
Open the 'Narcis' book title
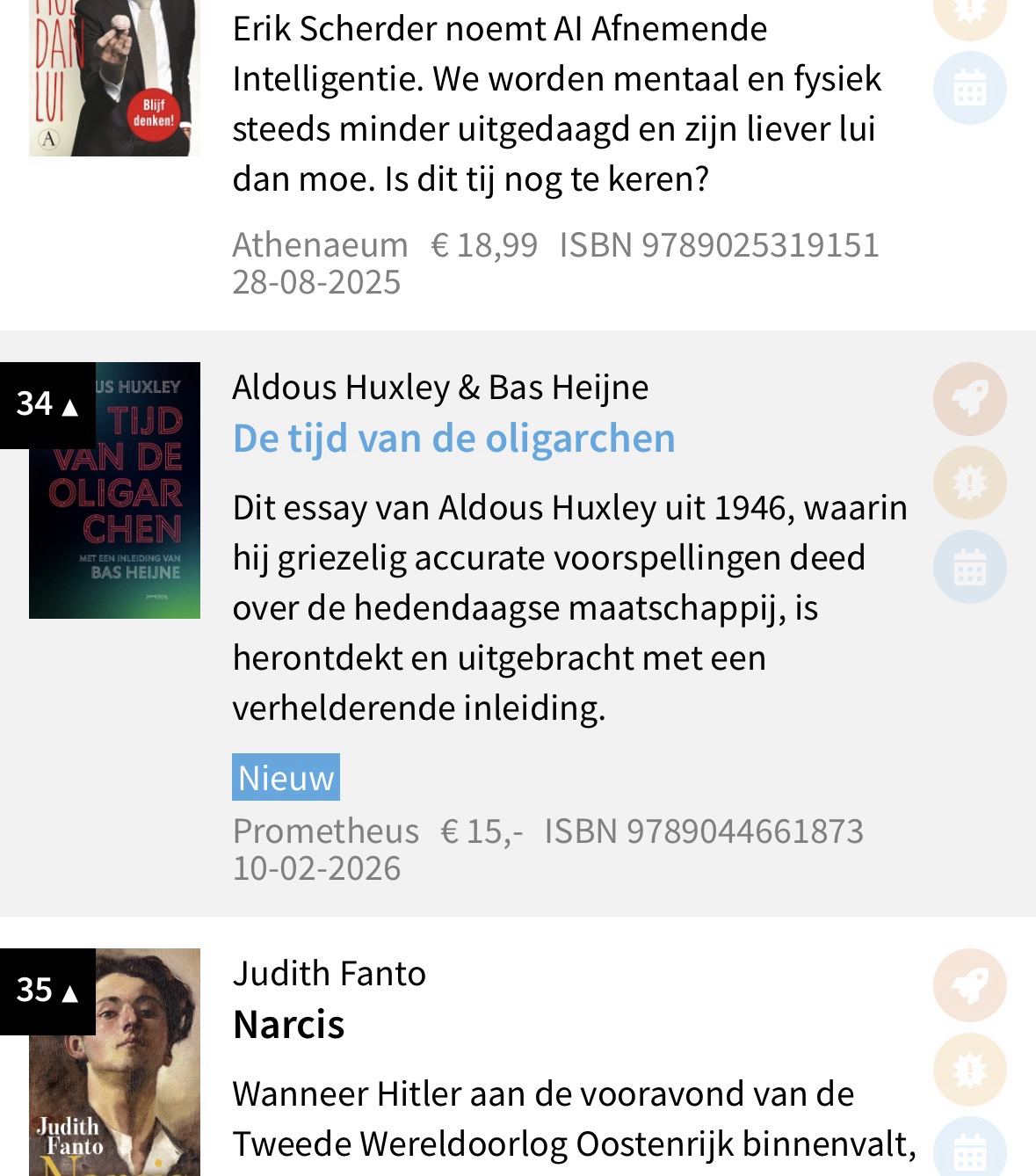288,1025
